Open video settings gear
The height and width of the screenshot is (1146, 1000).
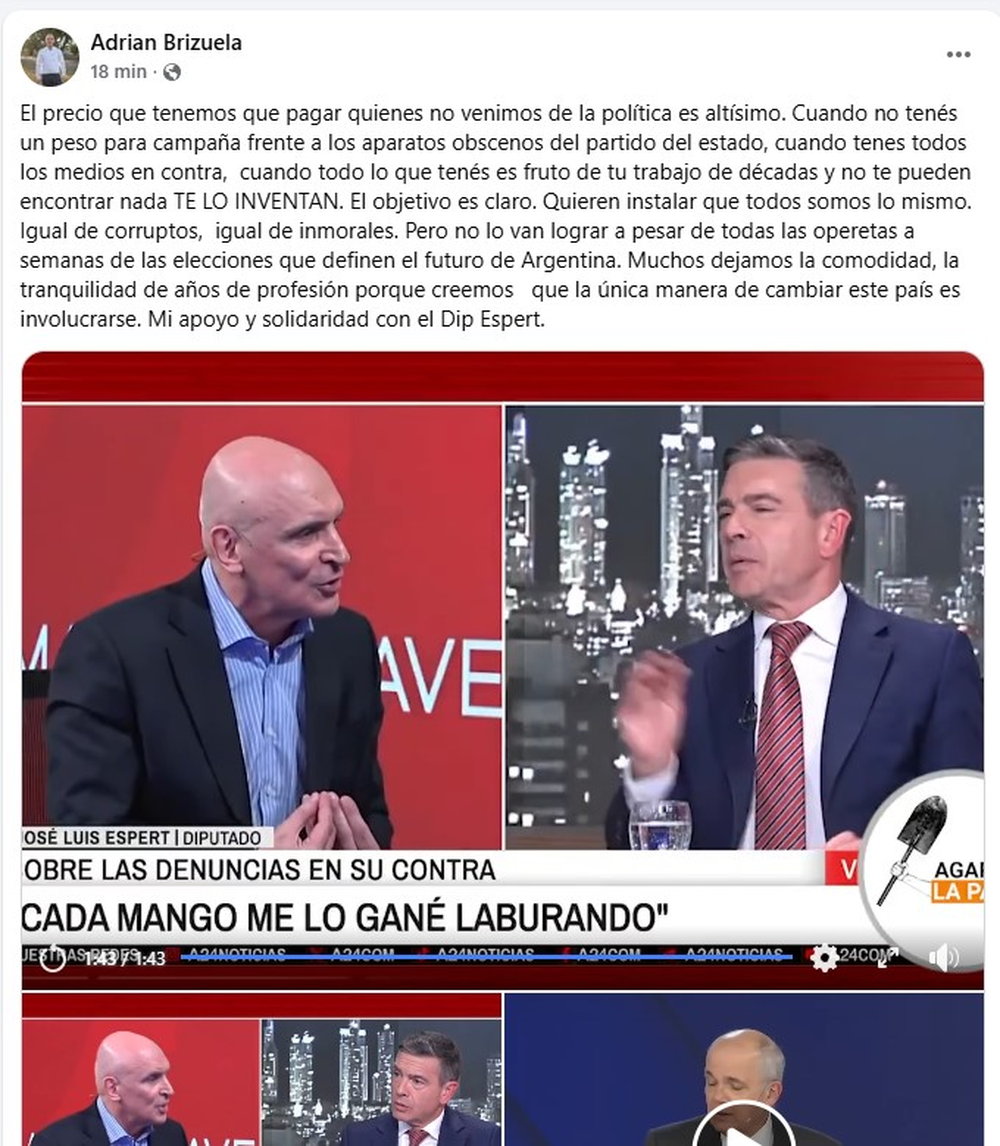(x=824, y=958)
